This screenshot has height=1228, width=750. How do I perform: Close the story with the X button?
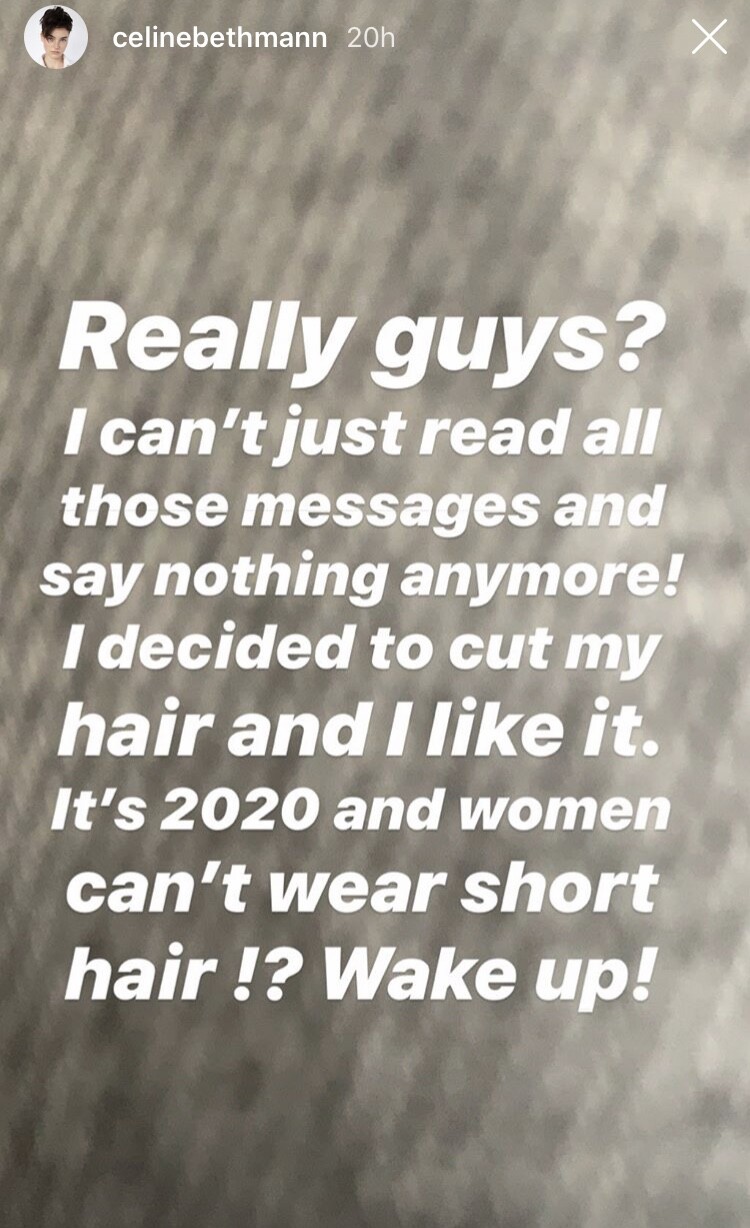click(x=709, y=37)
